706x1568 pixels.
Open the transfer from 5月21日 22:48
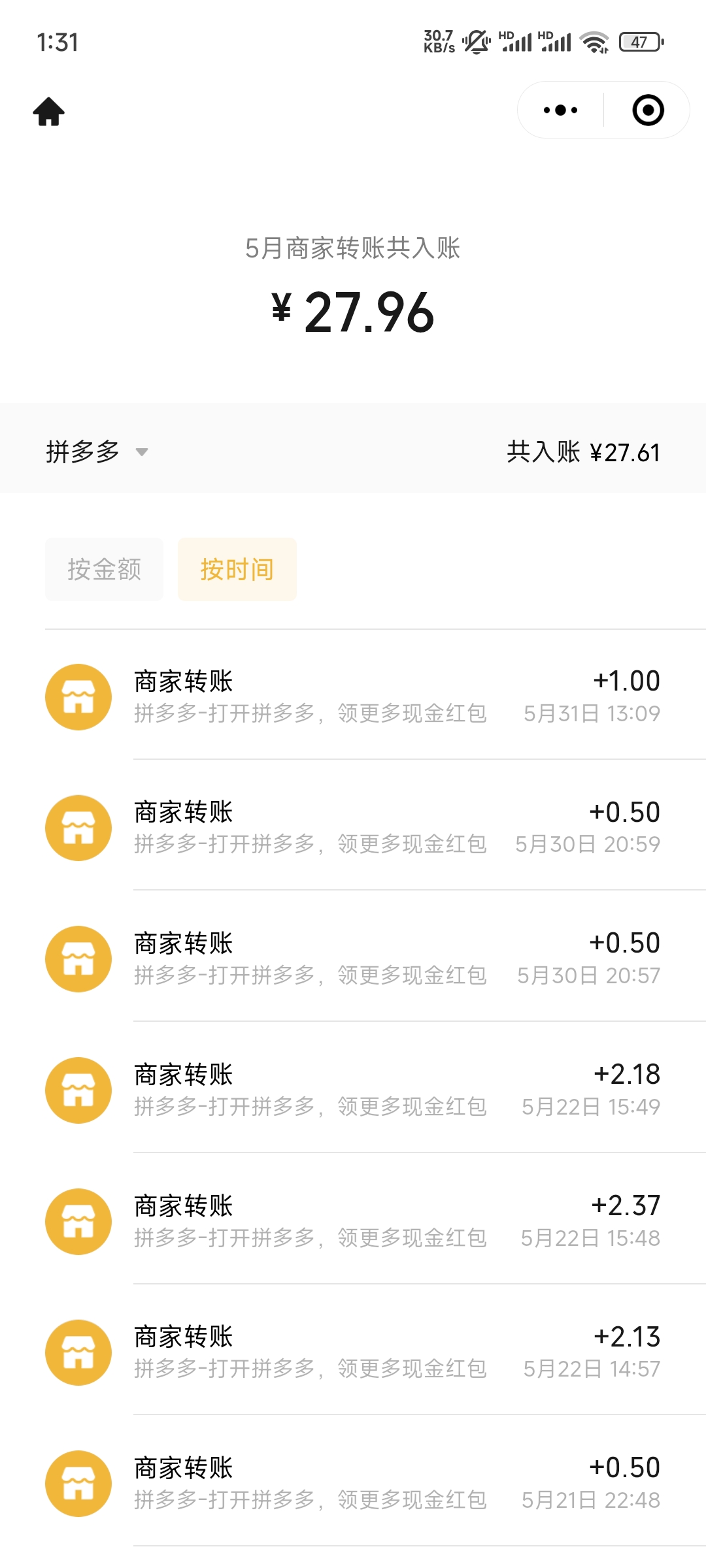[353, 1483]
